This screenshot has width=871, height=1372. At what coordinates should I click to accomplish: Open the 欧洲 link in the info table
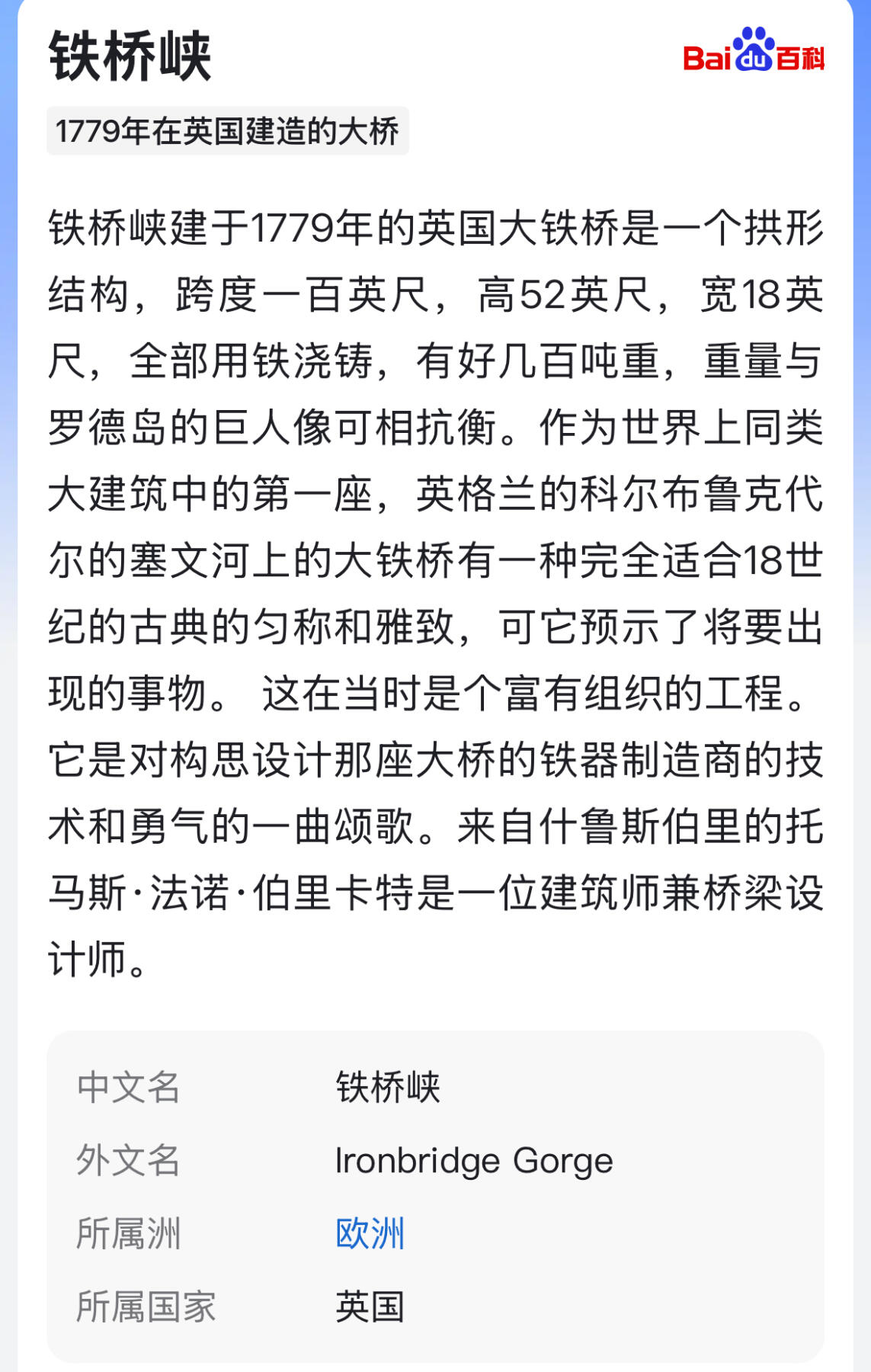(x=370, y=1233)
